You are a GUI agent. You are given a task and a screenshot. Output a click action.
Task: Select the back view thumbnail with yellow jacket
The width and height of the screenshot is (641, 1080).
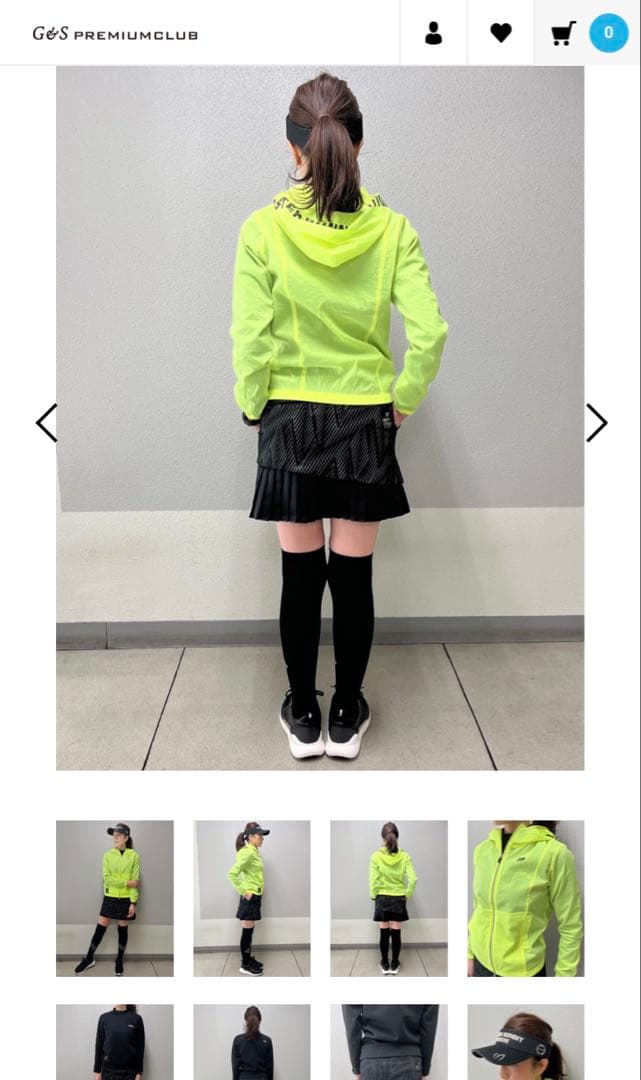pos(389,898)
